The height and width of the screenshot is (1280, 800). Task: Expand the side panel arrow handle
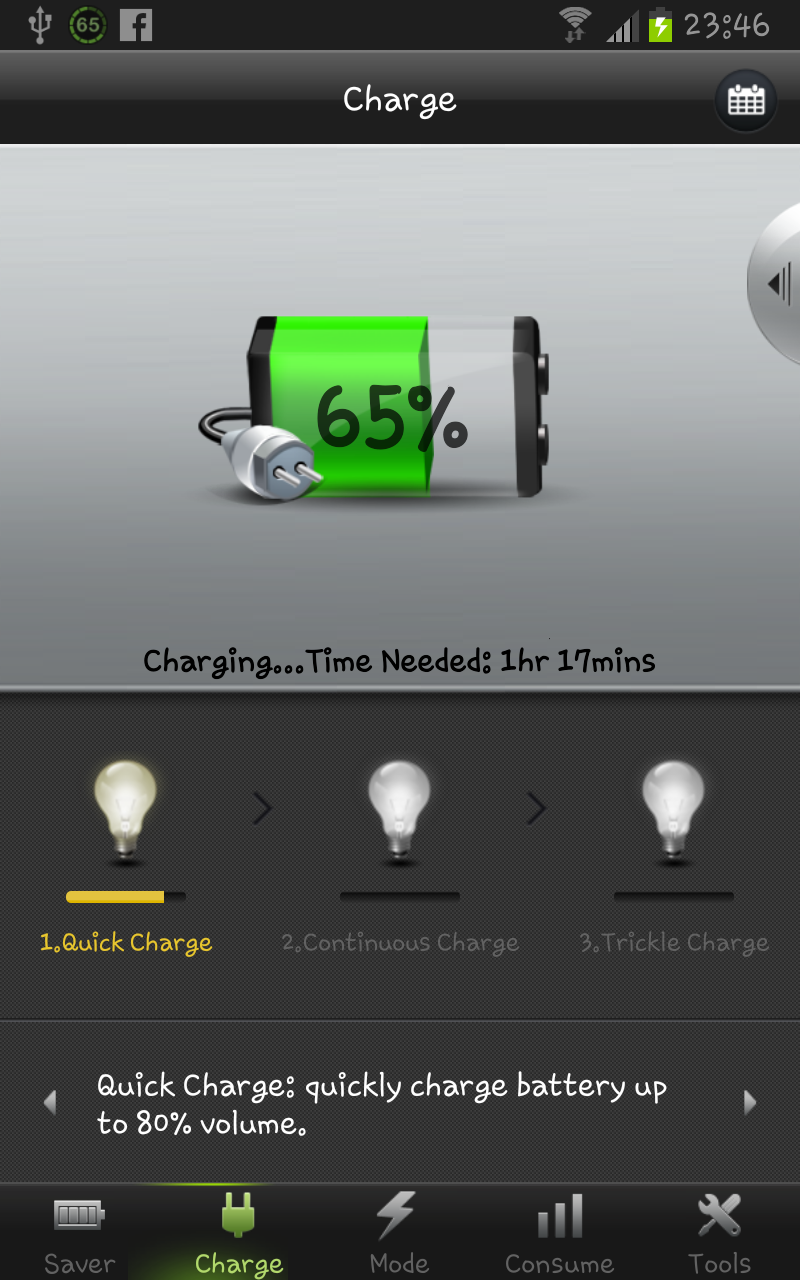pos(779,283)
